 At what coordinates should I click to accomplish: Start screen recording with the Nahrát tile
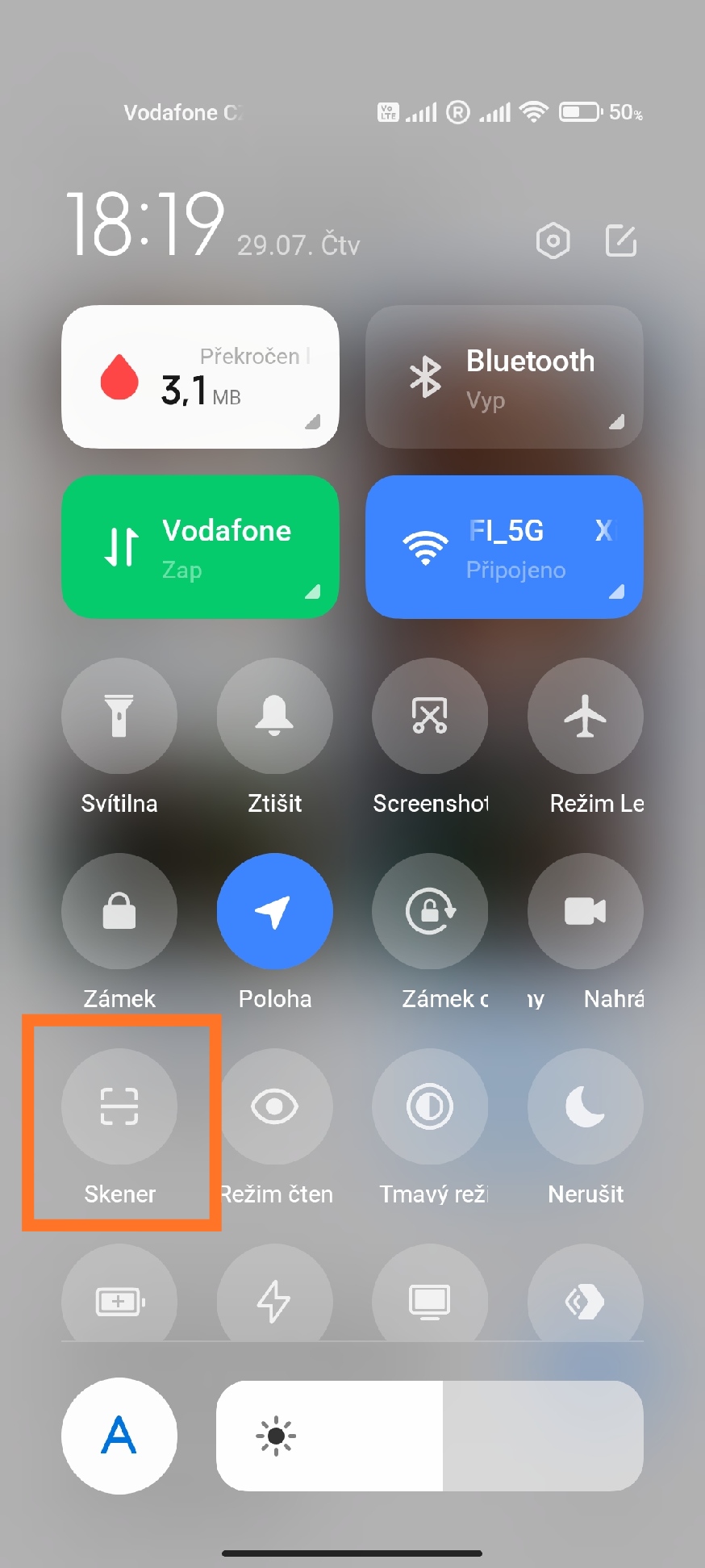586,911
